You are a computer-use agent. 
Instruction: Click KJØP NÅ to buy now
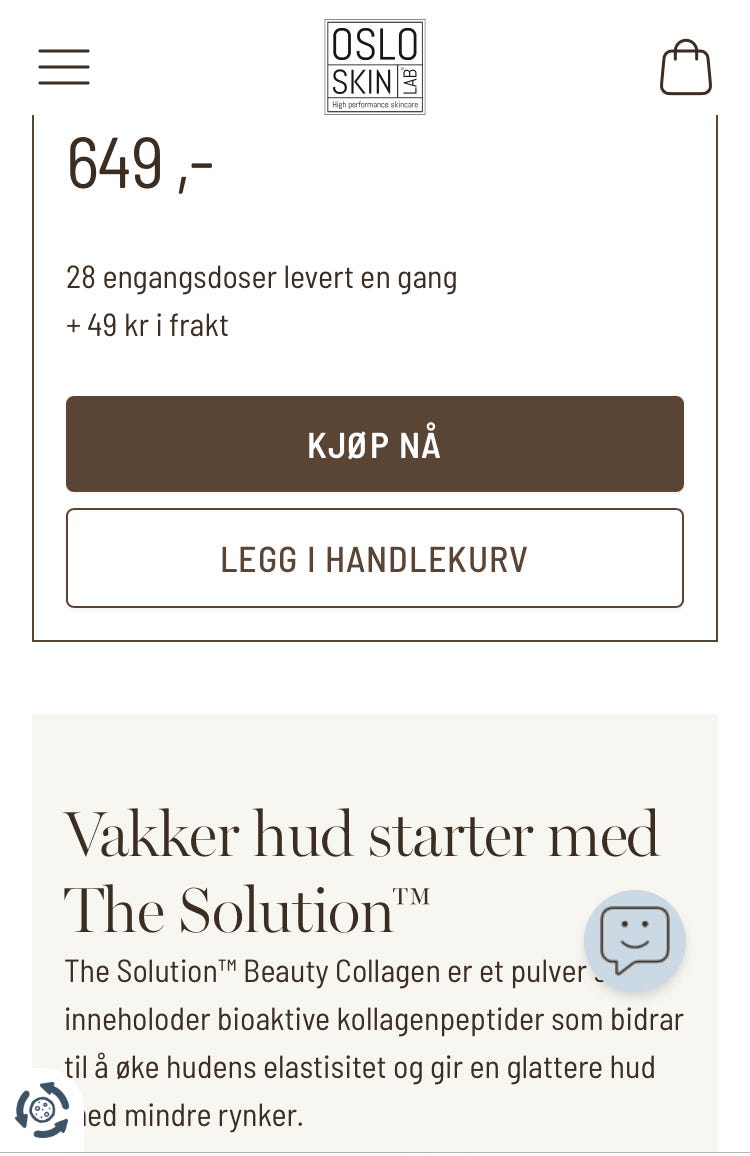(374, 443)
